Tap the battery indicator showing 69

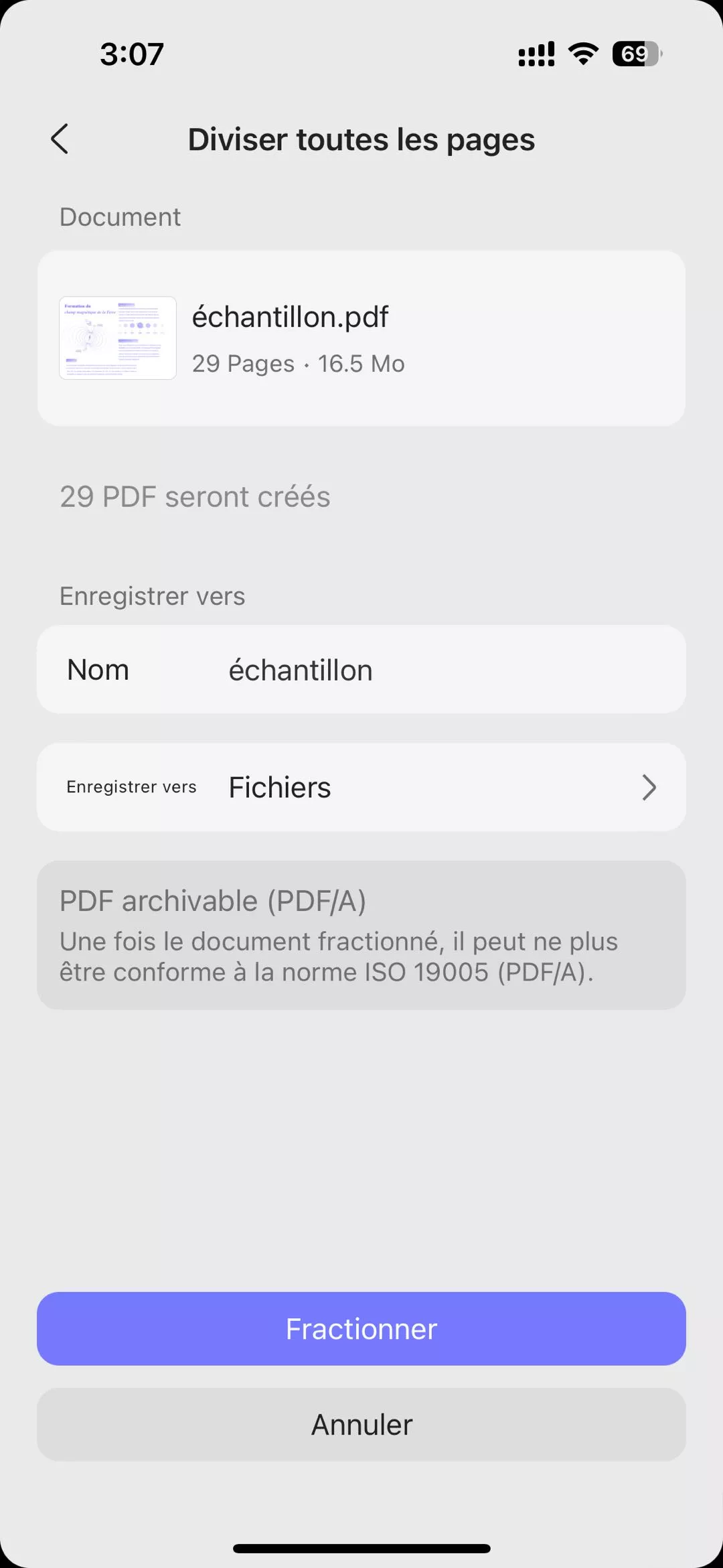click(x=635, y=53)
